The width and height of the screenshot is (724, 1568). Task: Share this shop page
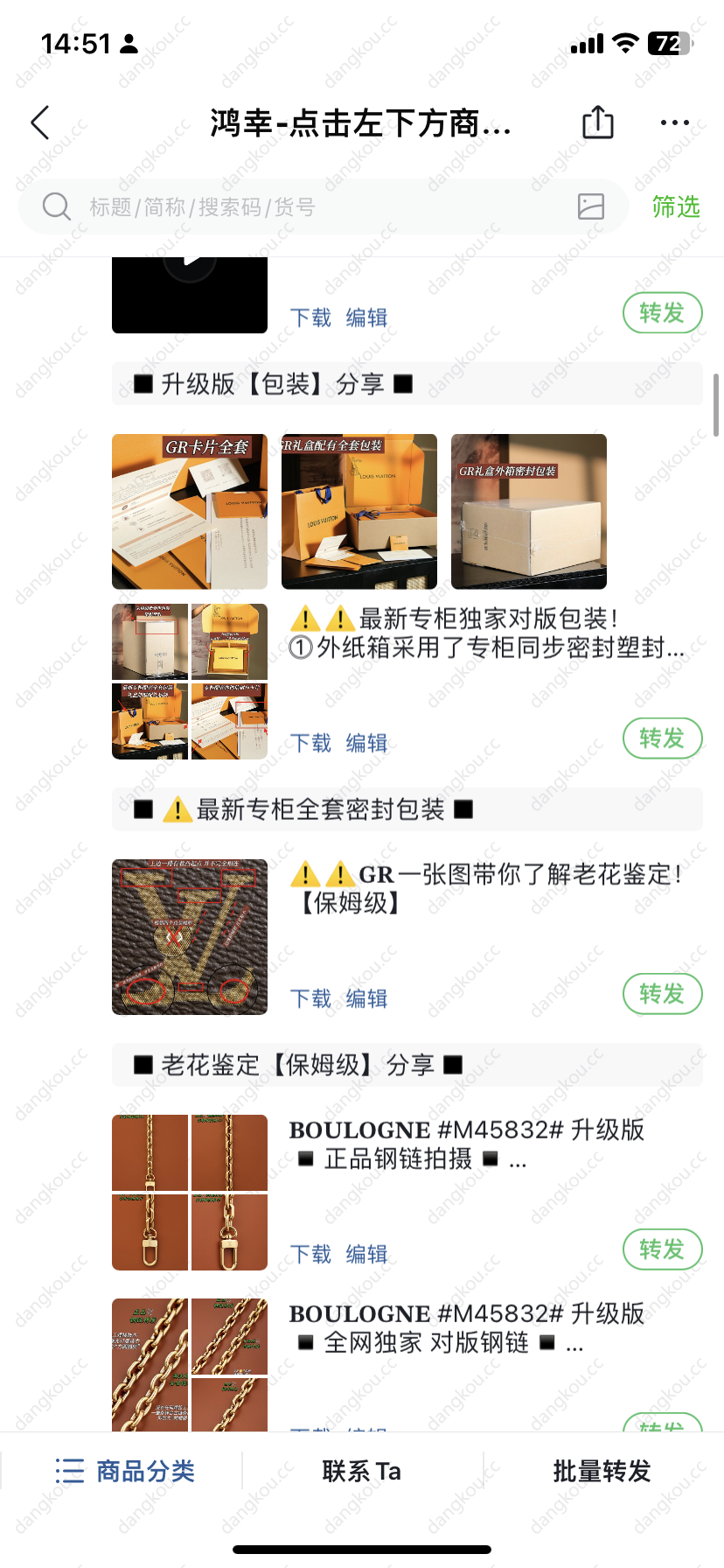(598, 122)
